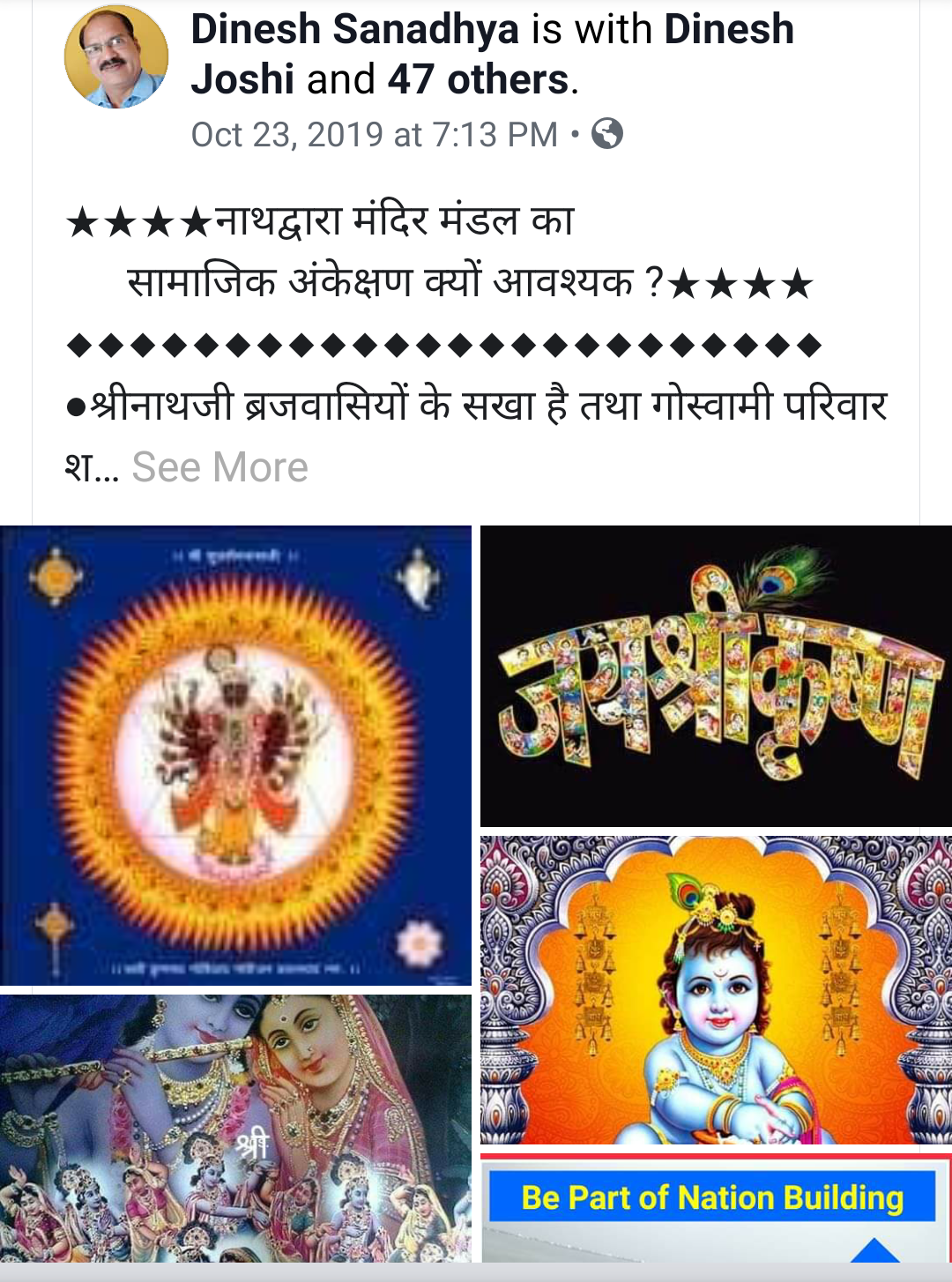Open the Jai Shri Krishna lettering photo
The height and width of the screenshot is (1282, 952).
pos(716,676)
